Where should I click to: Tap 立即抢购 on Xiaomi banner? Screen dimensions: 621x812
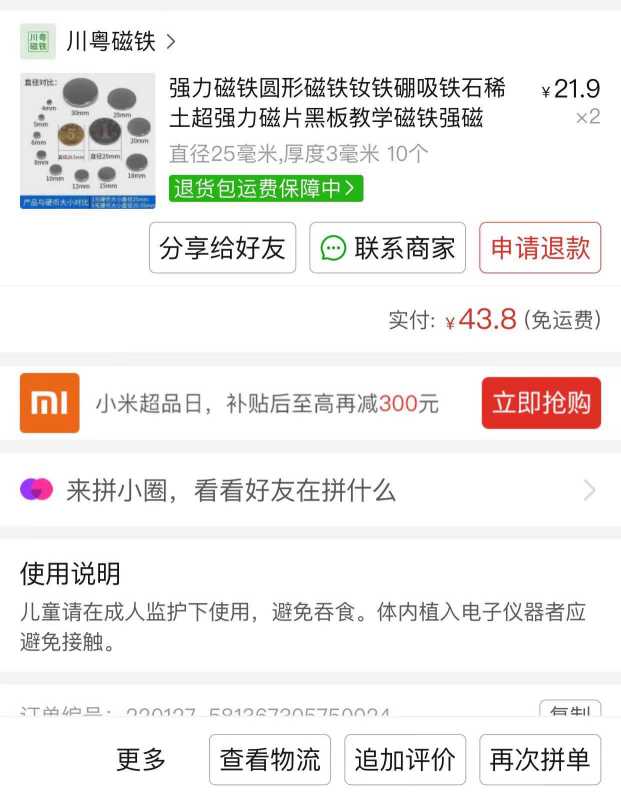click(541, 403)
